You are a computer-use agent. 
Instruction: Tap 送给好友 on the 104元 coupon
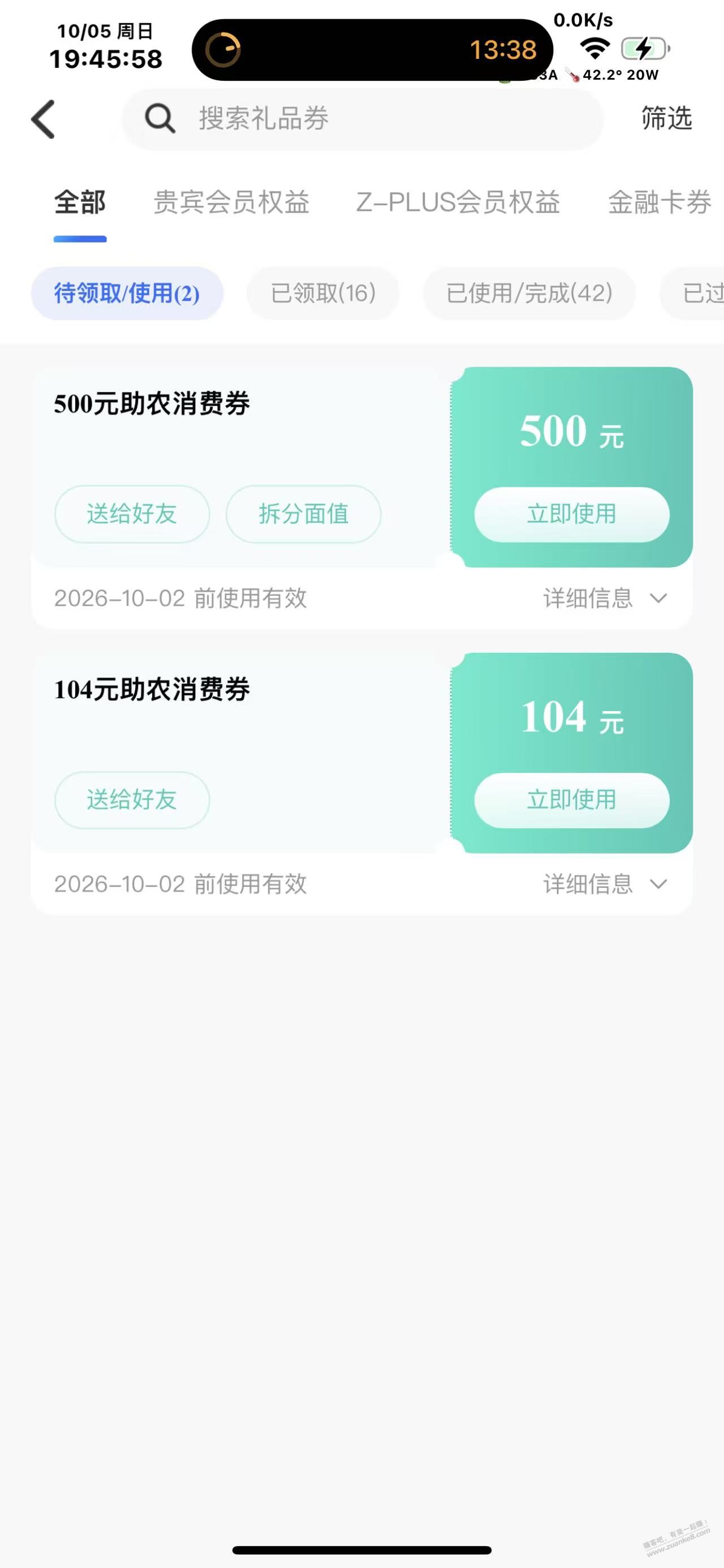tap(132, 800)
